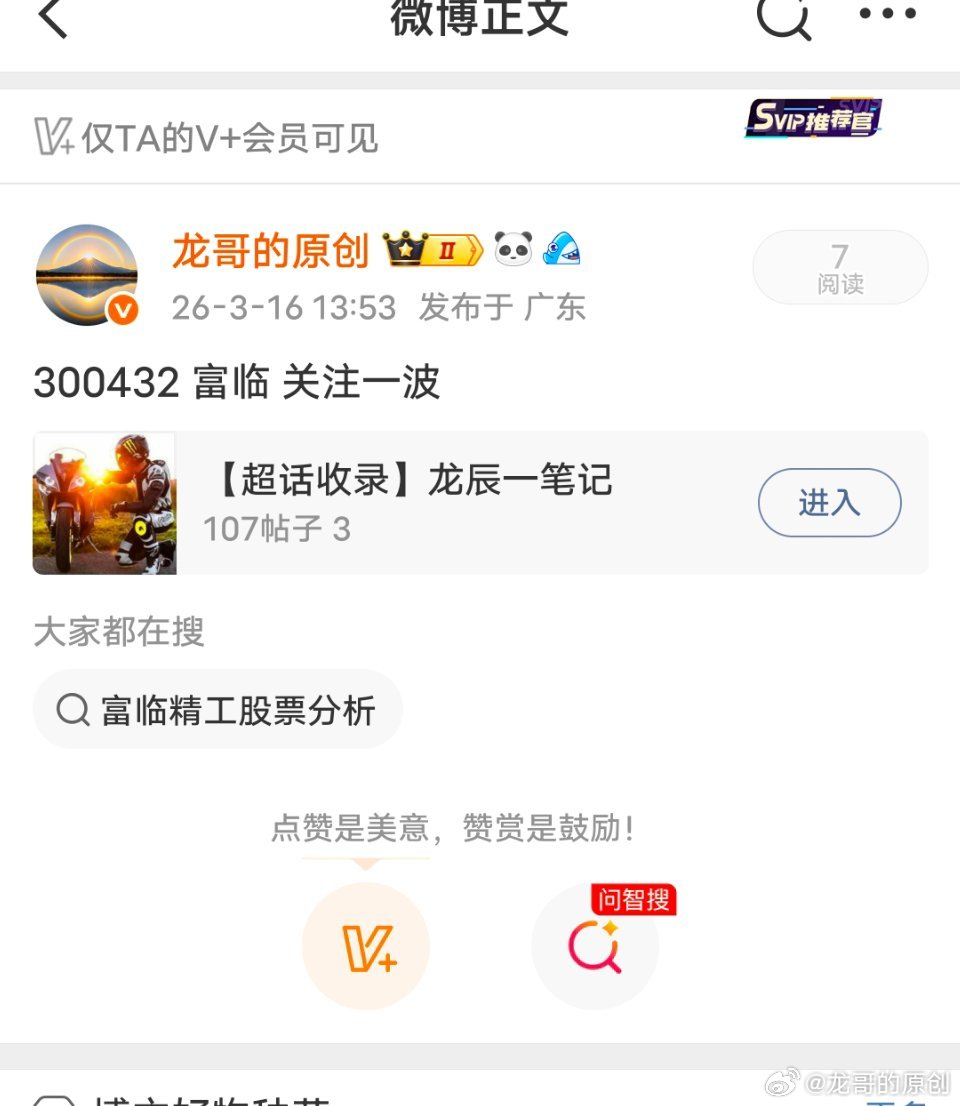Tap the 7 阅读 read counter
960x1106 pixels.
[840, 266]
